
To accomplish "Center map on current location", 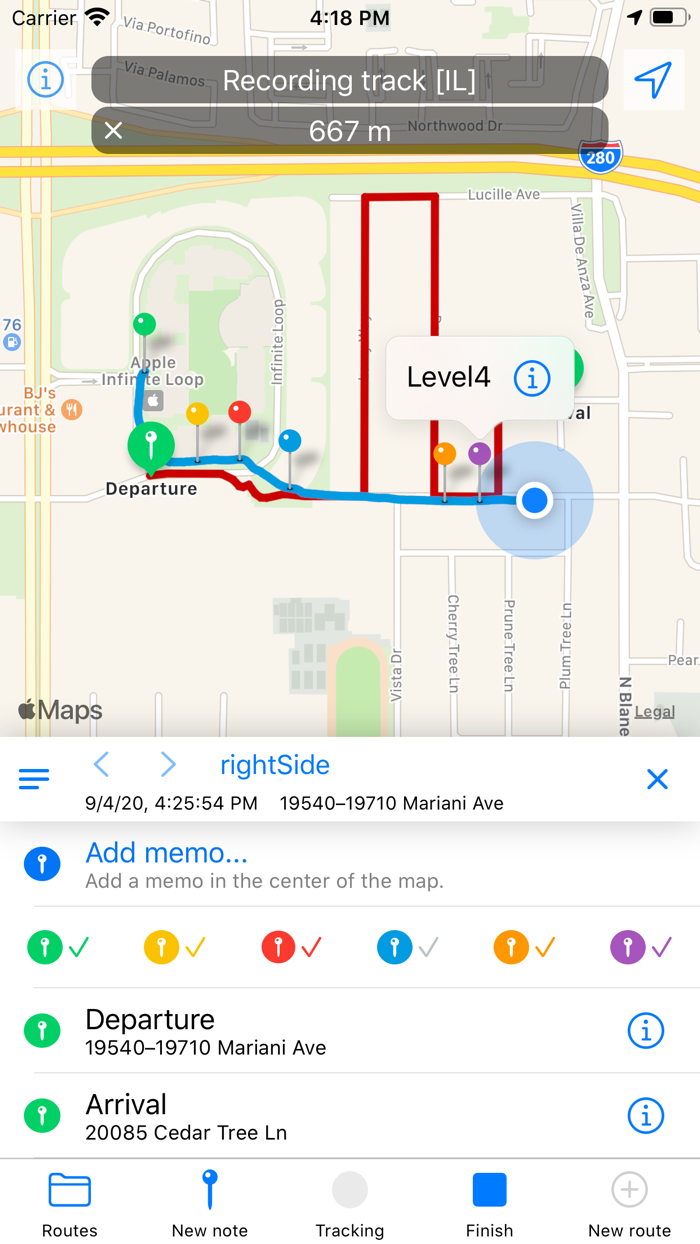I will [653, 79].
